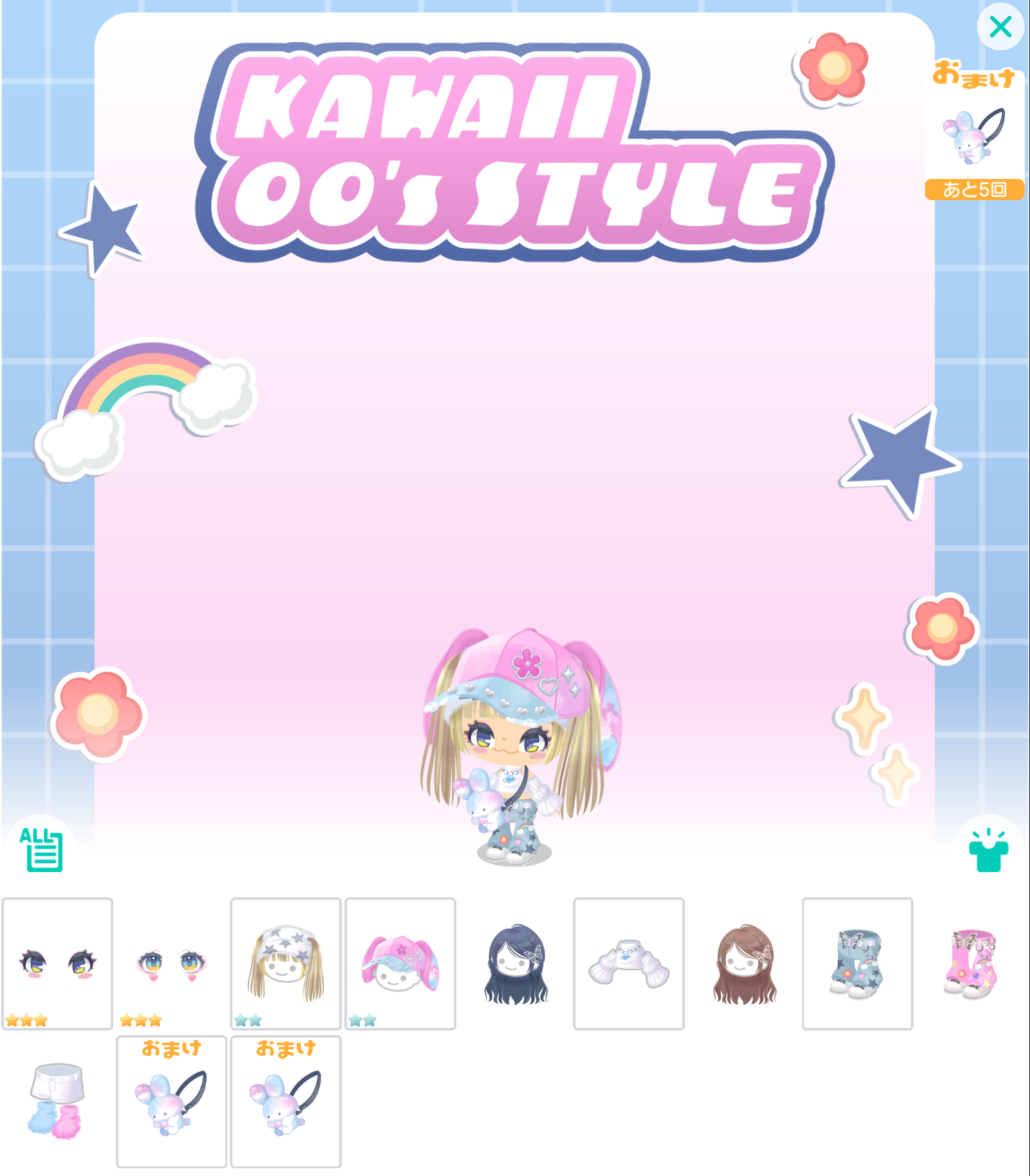
Task: Choose the dark navy long hair
Action: pyautogui.click(x=515, y=964)
